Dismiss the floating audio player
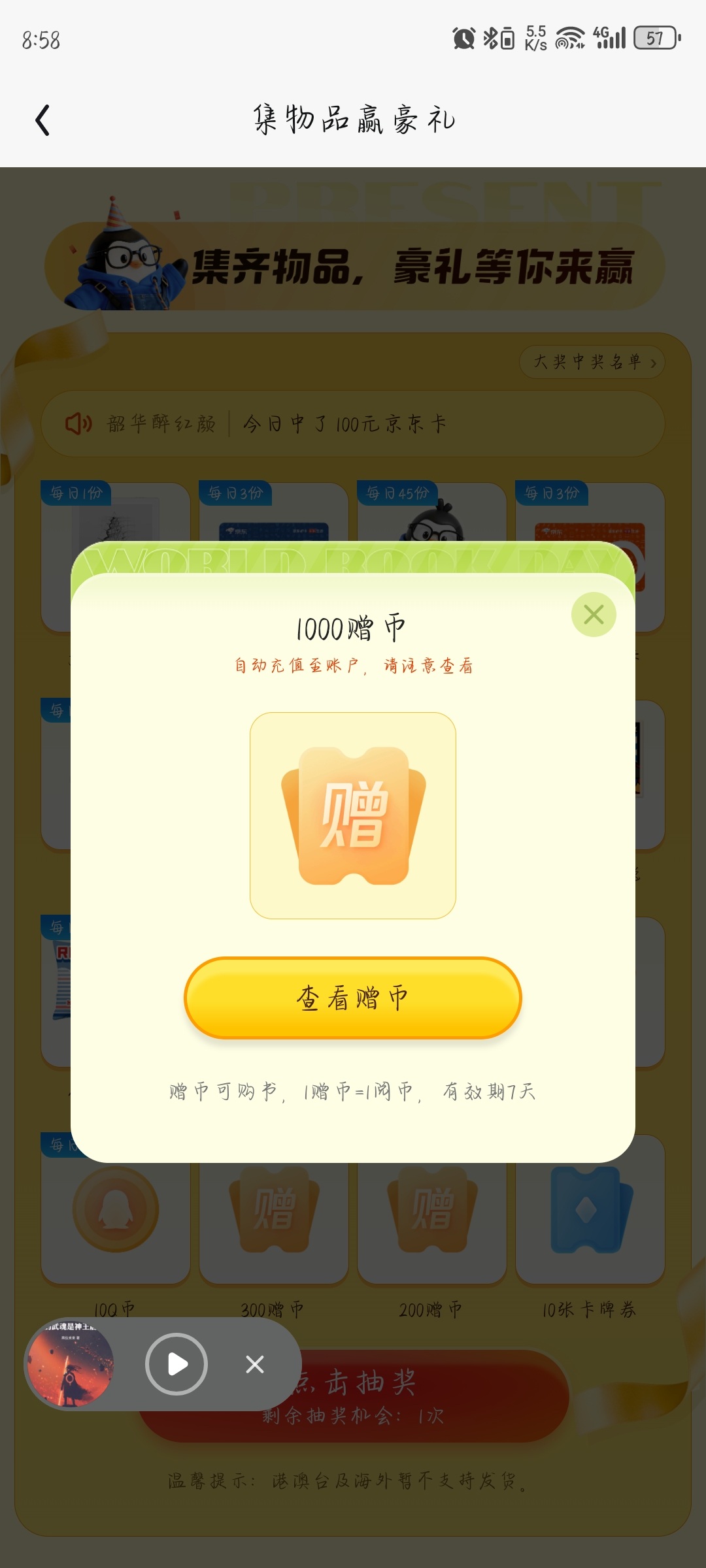The height and width of the screenshot is (1568, 706). point(255,1364)
